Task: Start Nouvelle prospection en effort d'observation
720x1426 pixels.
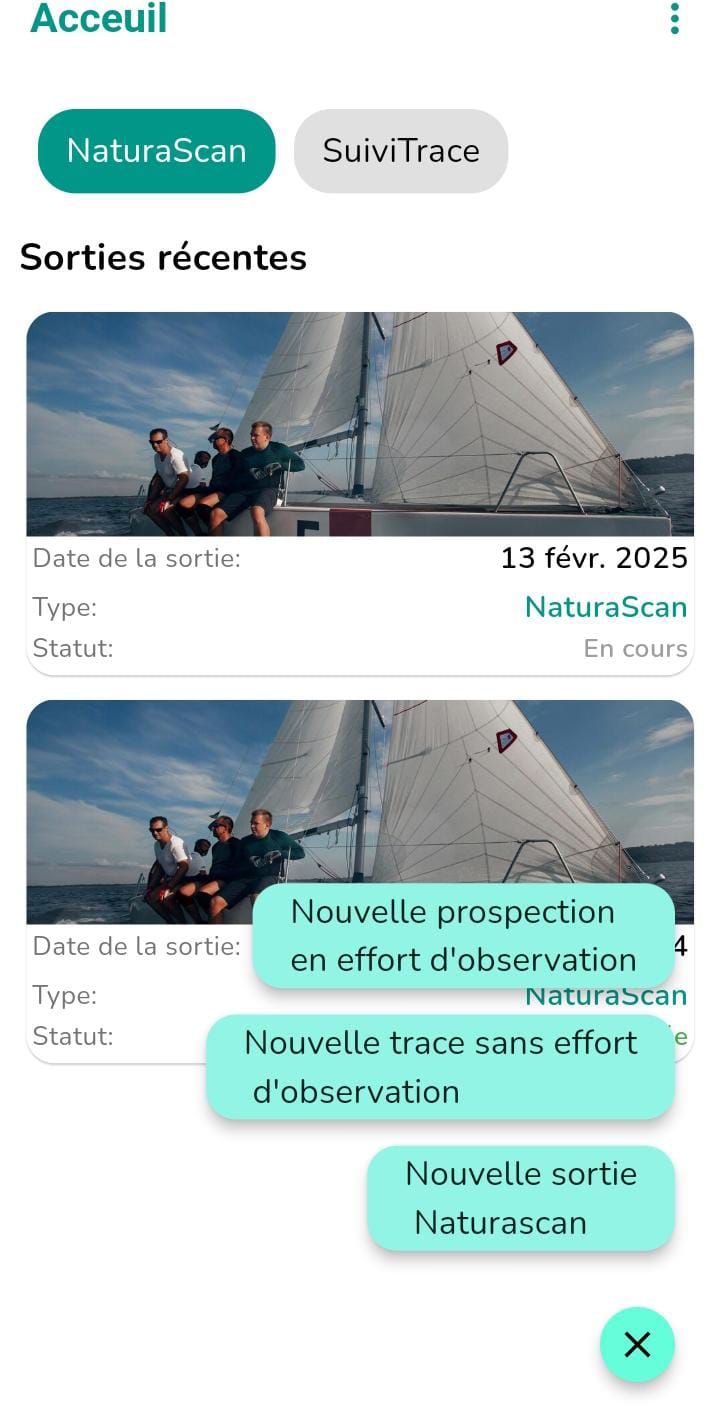Action: (463, 936)
